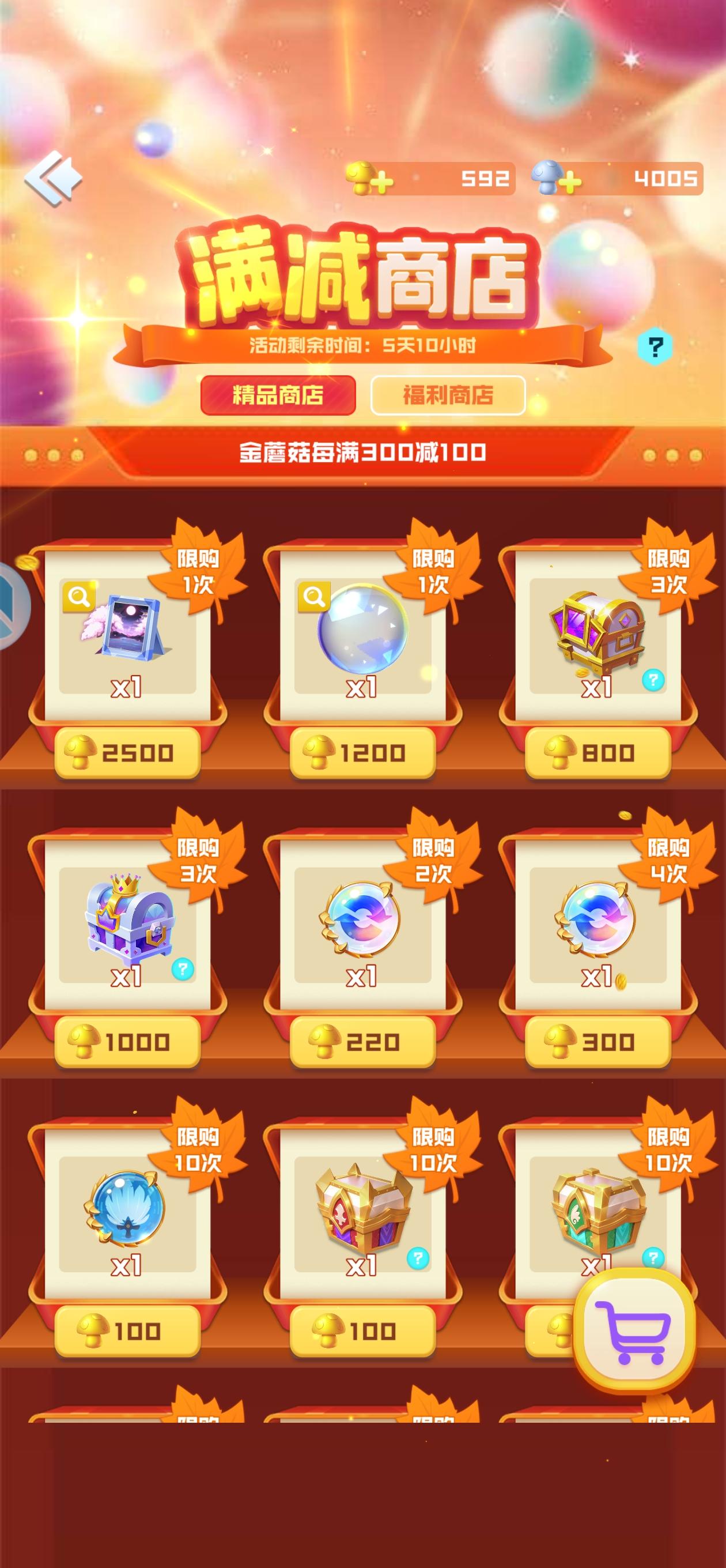Buy the mirror for 2500 gold mushrooms
This screenshot has height=1568, width=726.
click(128, 752)
